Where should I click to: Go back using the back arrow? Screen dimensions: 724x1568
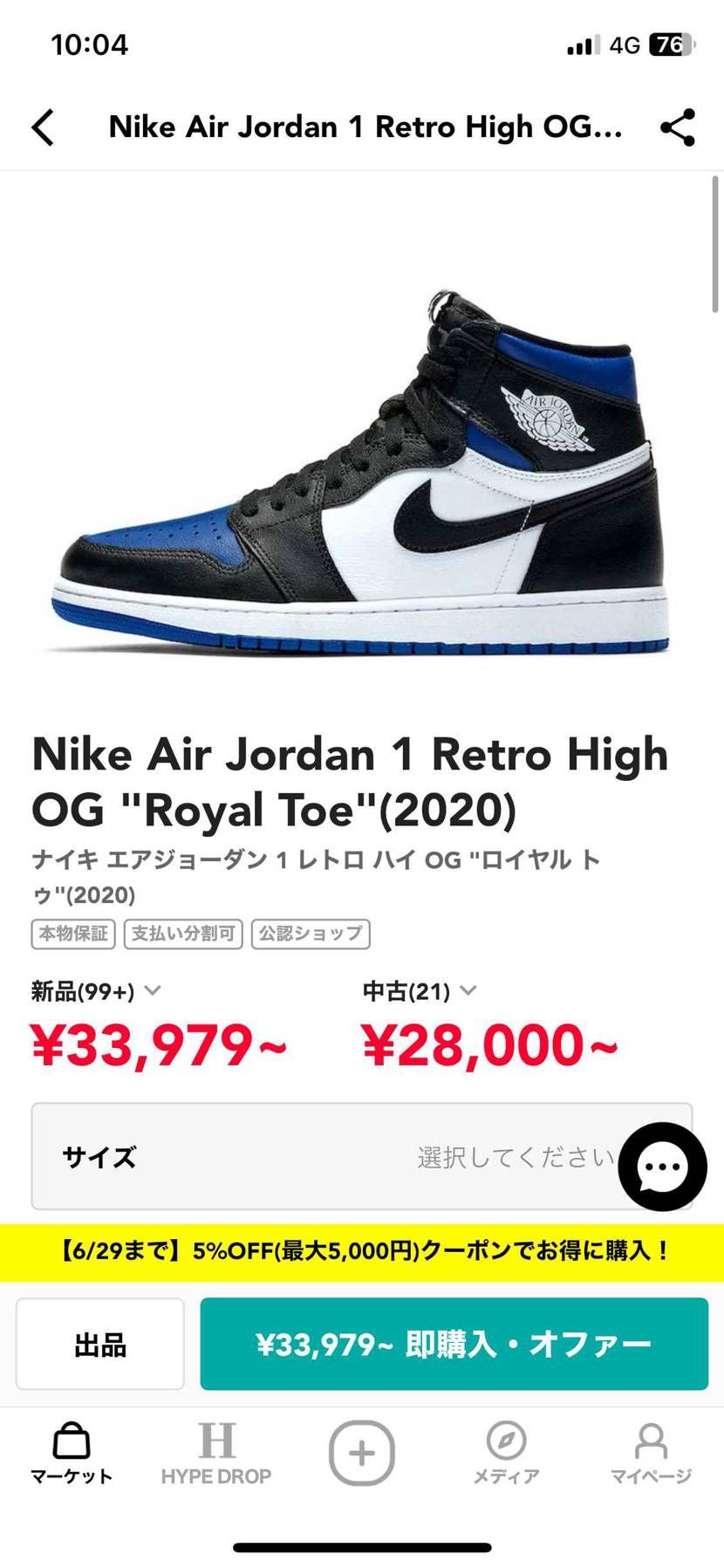[44, 127]
